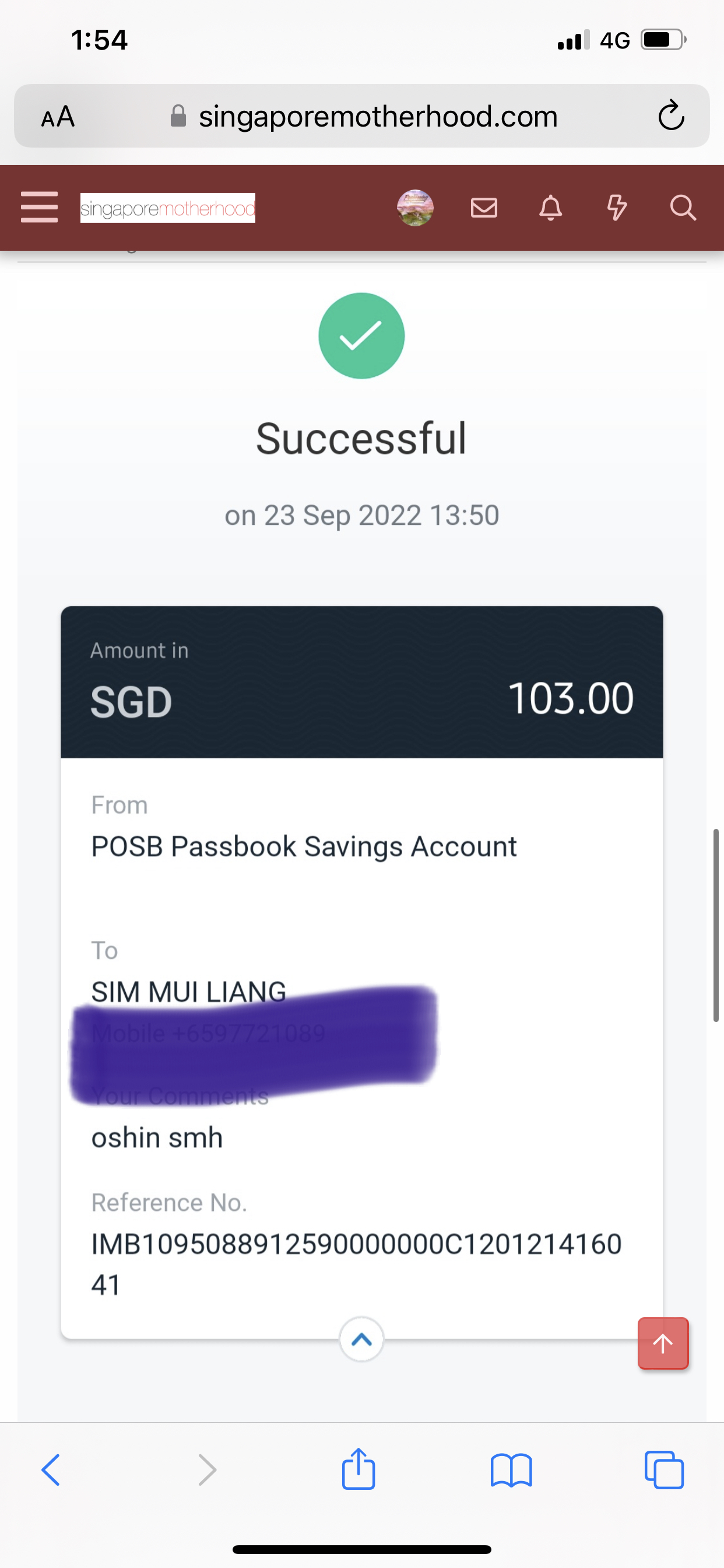The height and width of the screenshot is (1568, 724).
Task: Reload the page
Action: [x=671, y=115]
